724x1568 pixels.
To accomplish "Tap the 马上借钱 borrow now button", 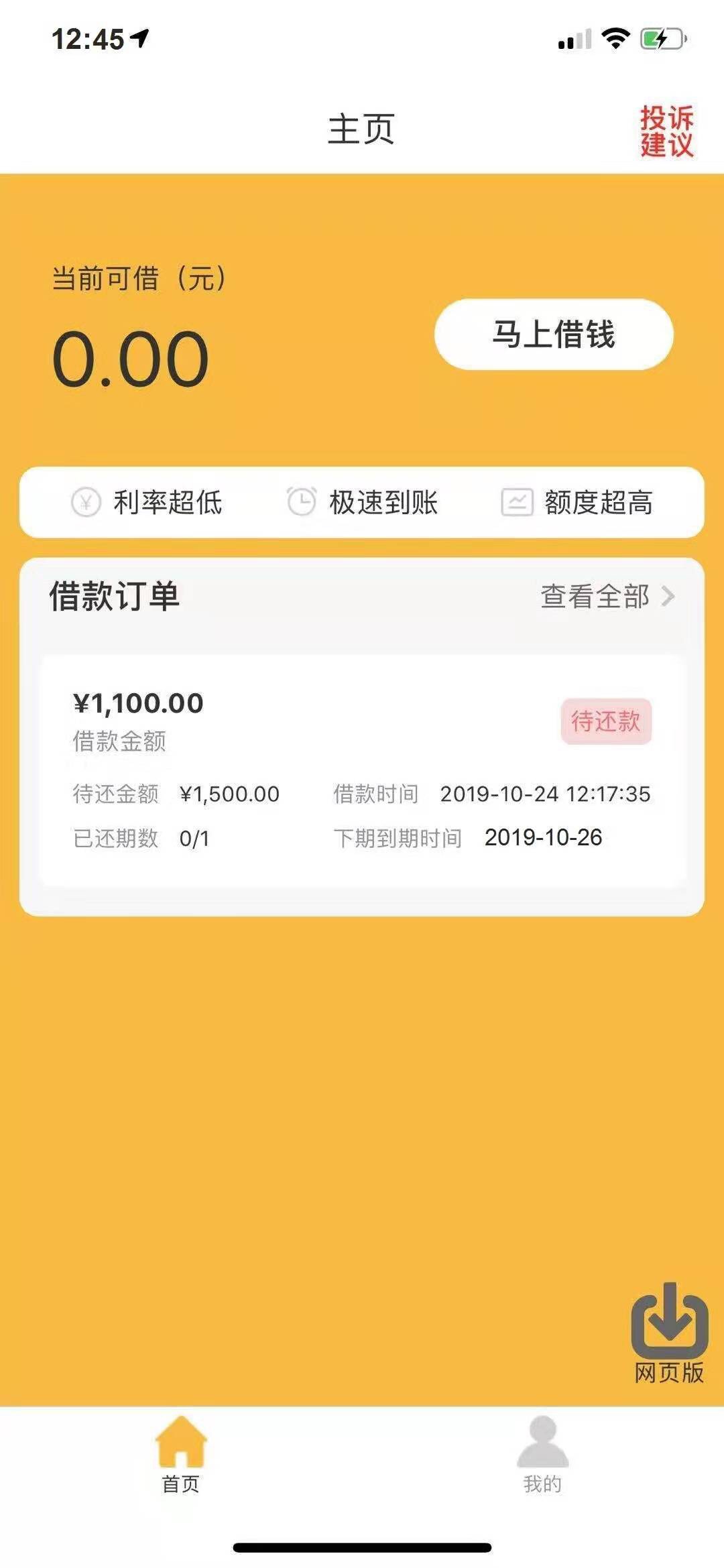I will click(554, 334).
